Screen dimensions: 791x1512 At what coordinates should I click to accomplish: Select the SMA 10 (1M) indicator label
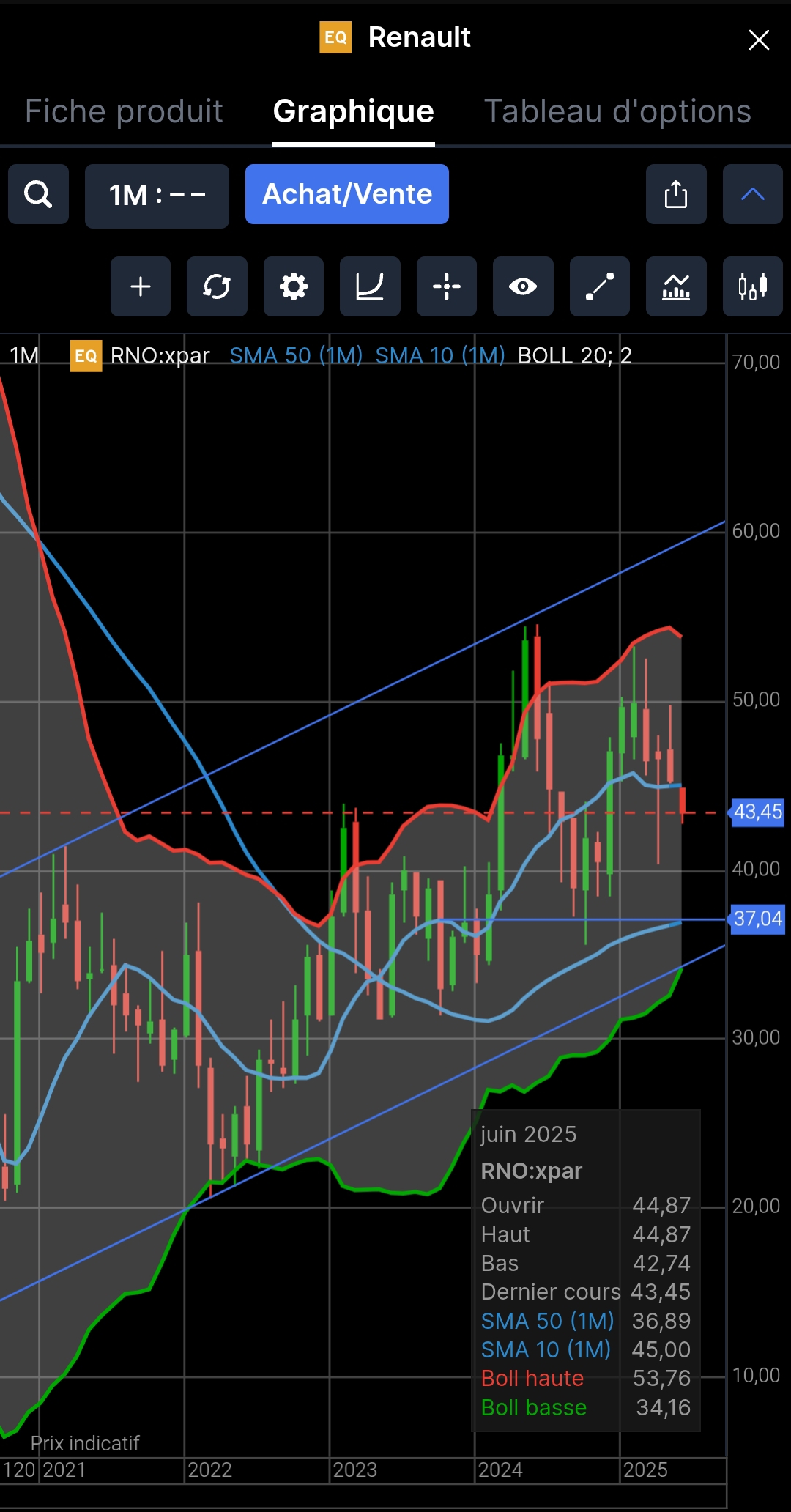(x=440, y=356)
